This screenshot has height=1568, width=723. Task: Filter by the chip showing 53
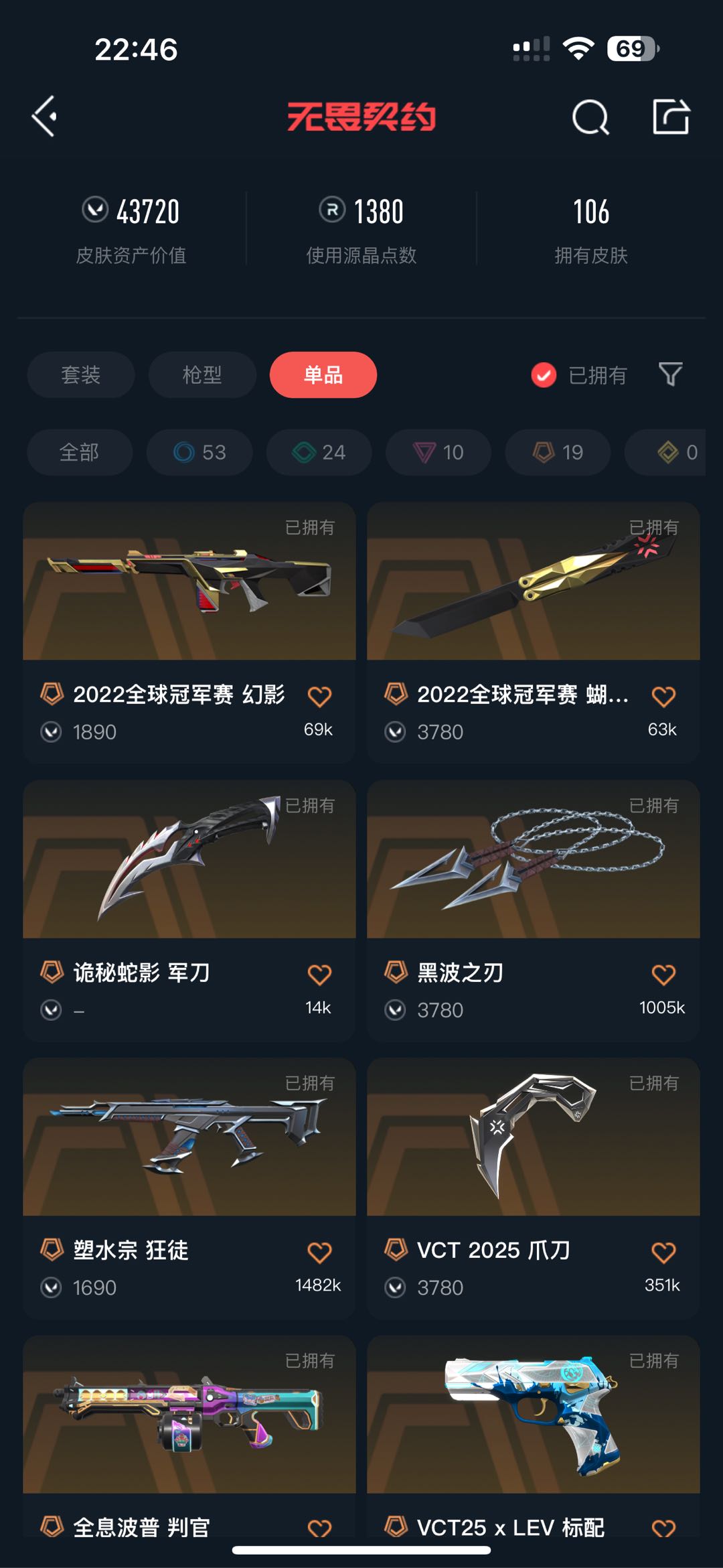tap(199, 452)
